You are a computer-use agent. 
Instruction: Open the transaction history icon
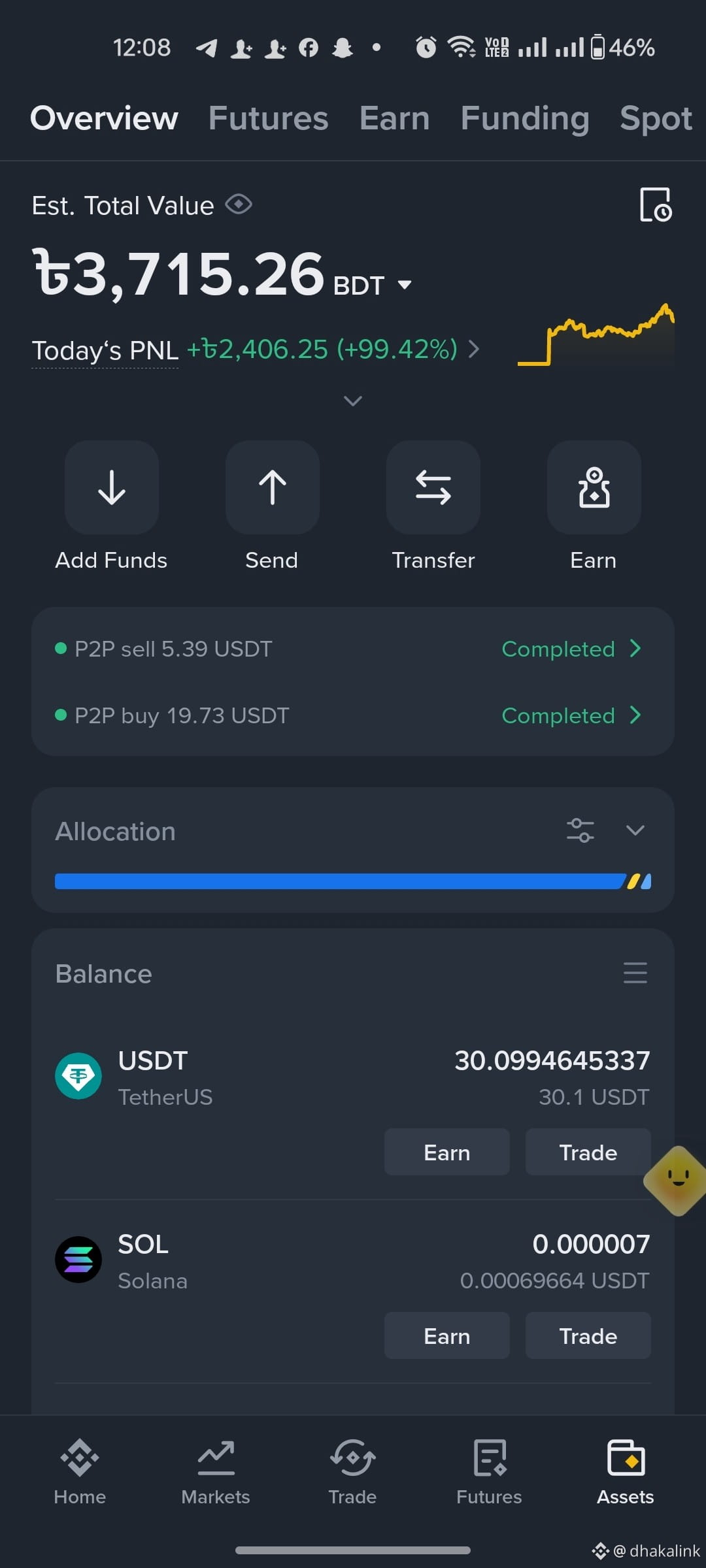656,205
